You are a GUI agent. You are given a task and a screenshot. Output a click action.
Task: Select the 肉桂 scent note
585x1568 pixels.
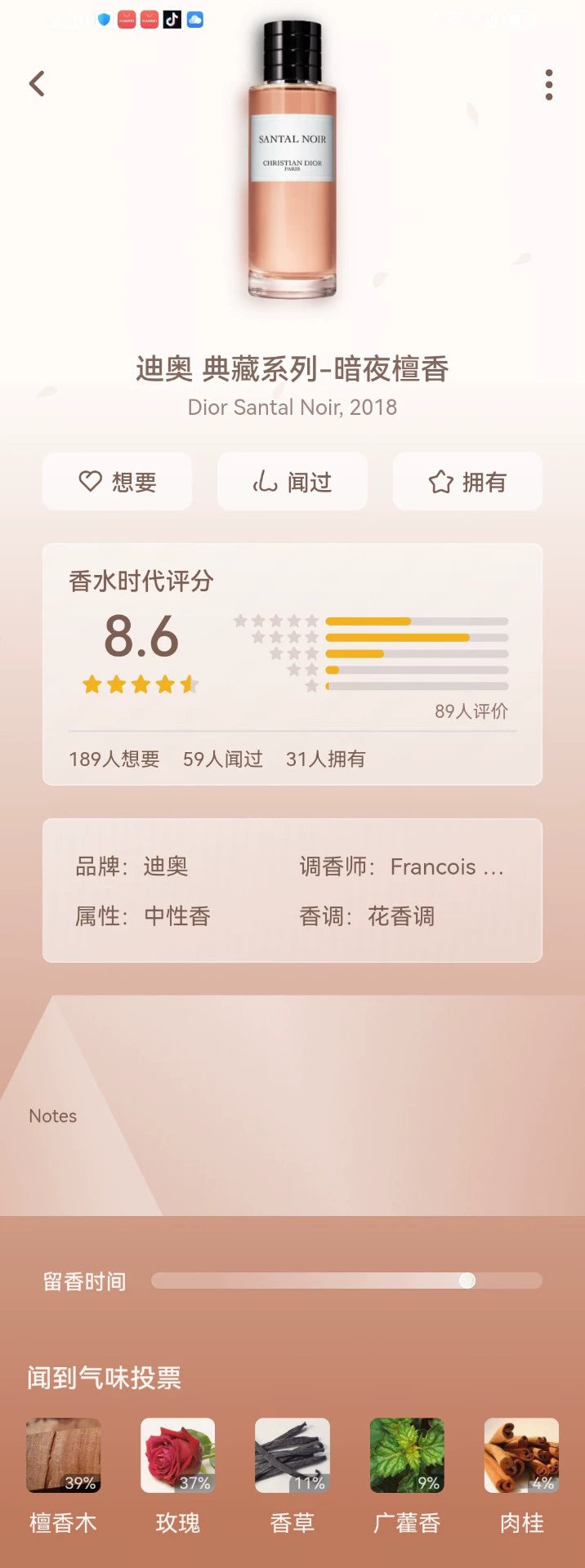pos(521,1455)
